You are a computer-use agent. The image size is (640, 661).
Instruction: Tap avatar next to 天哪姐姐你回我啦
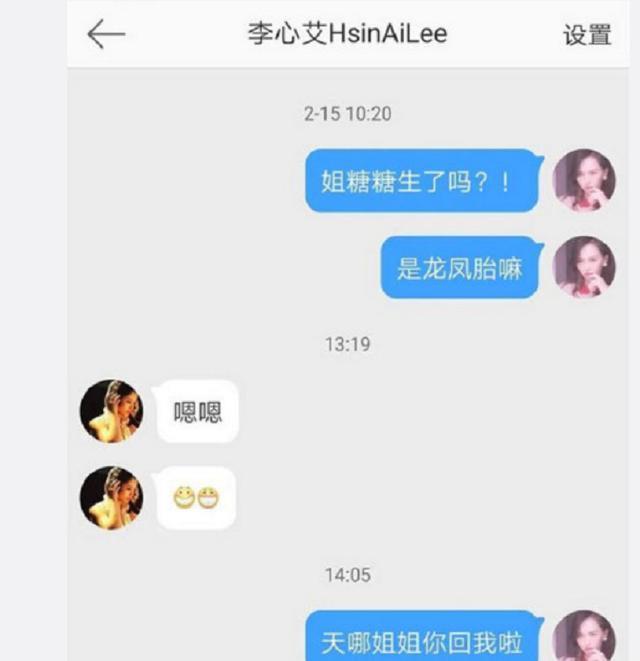coord(584,637)
